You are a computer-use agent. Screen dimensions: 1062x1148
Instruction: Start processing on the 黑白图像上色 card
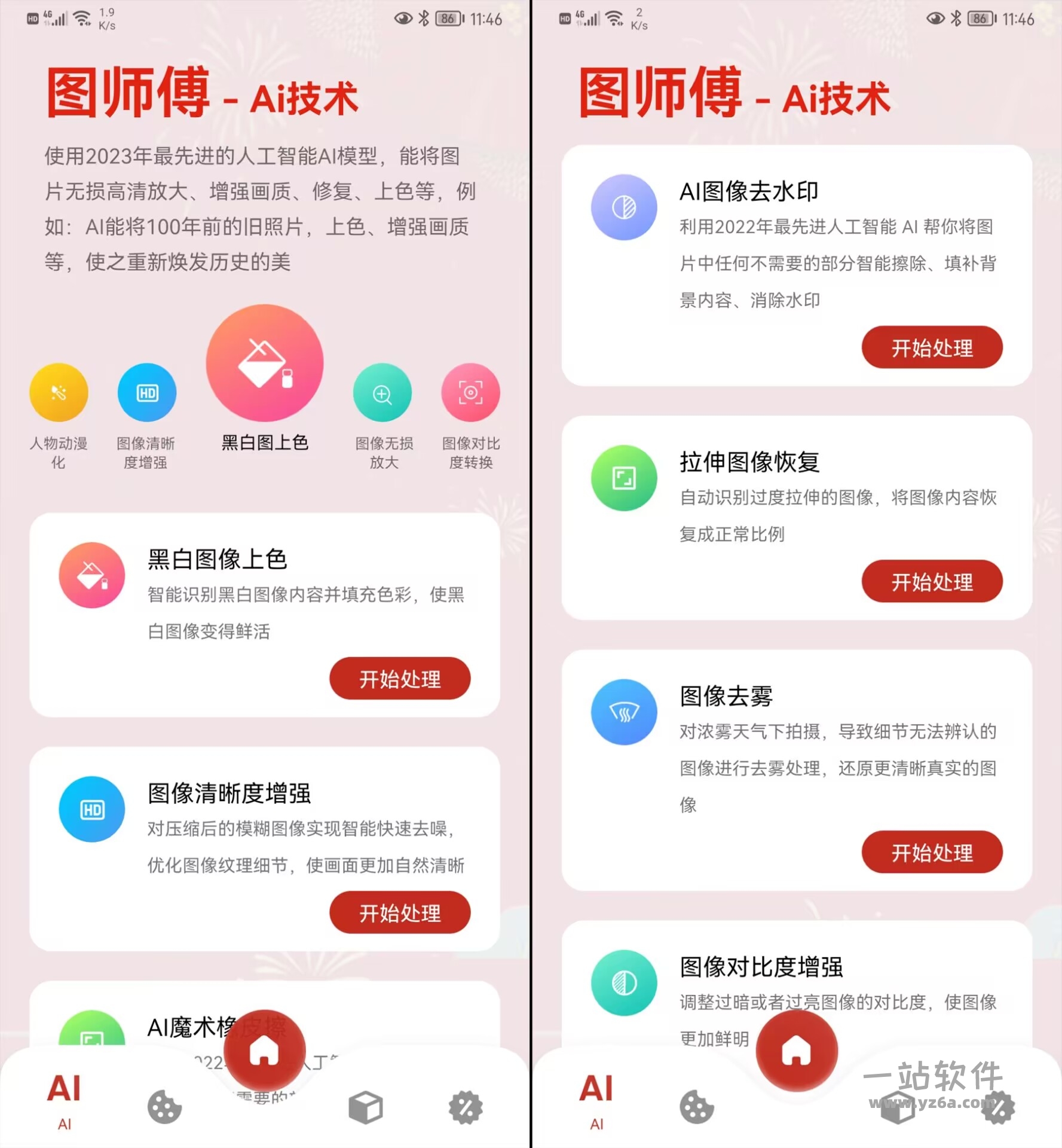pos(400,679)
